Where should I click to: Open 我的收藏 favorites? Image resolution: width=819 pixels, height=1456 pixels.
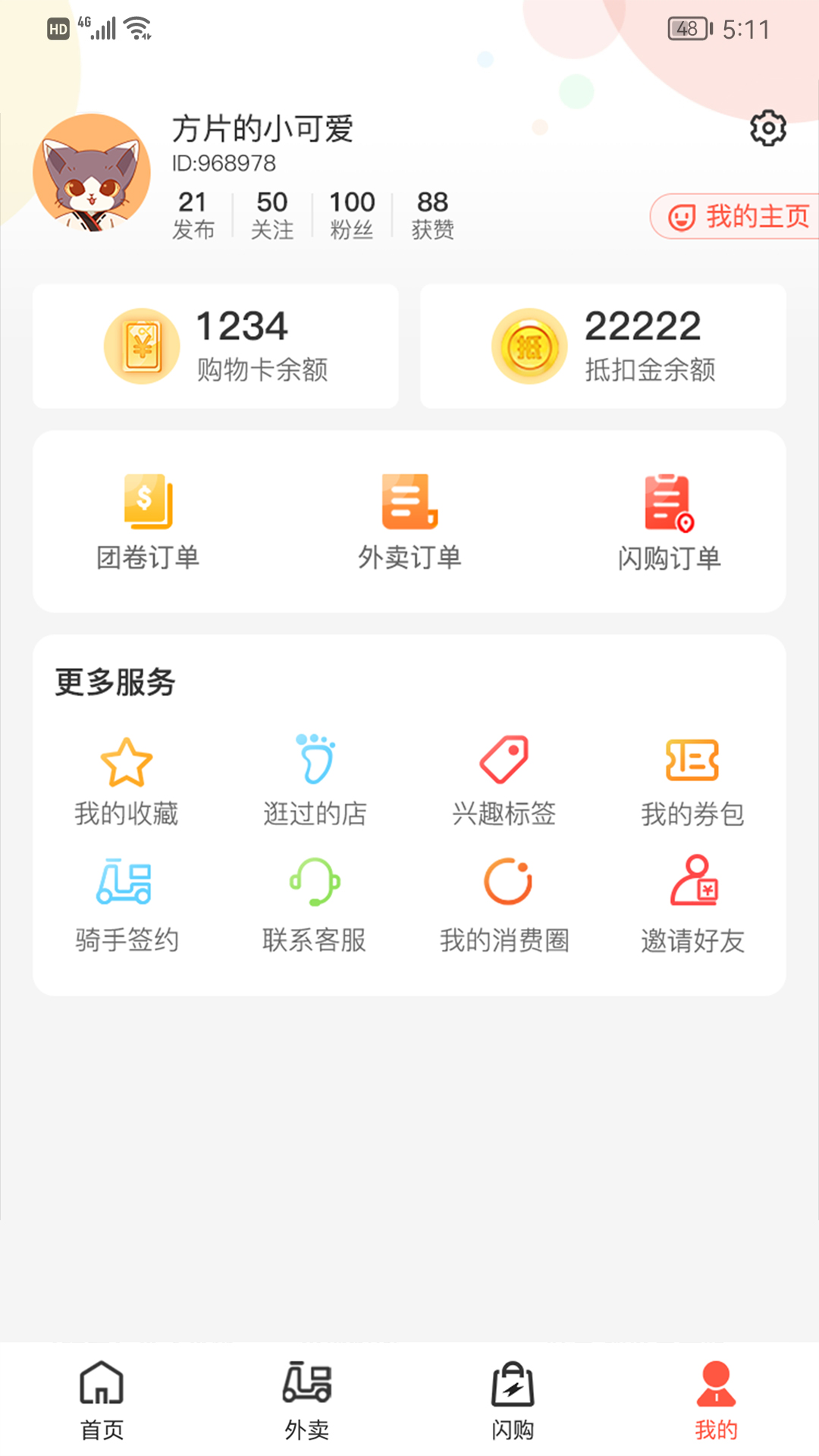click(x=126, y=781)
